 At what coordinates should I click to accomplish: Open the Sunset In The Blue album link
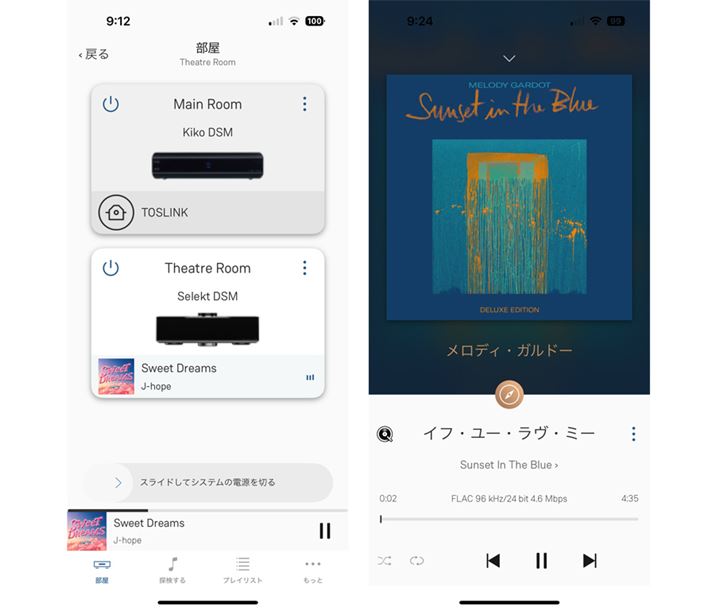click(509, 465)
